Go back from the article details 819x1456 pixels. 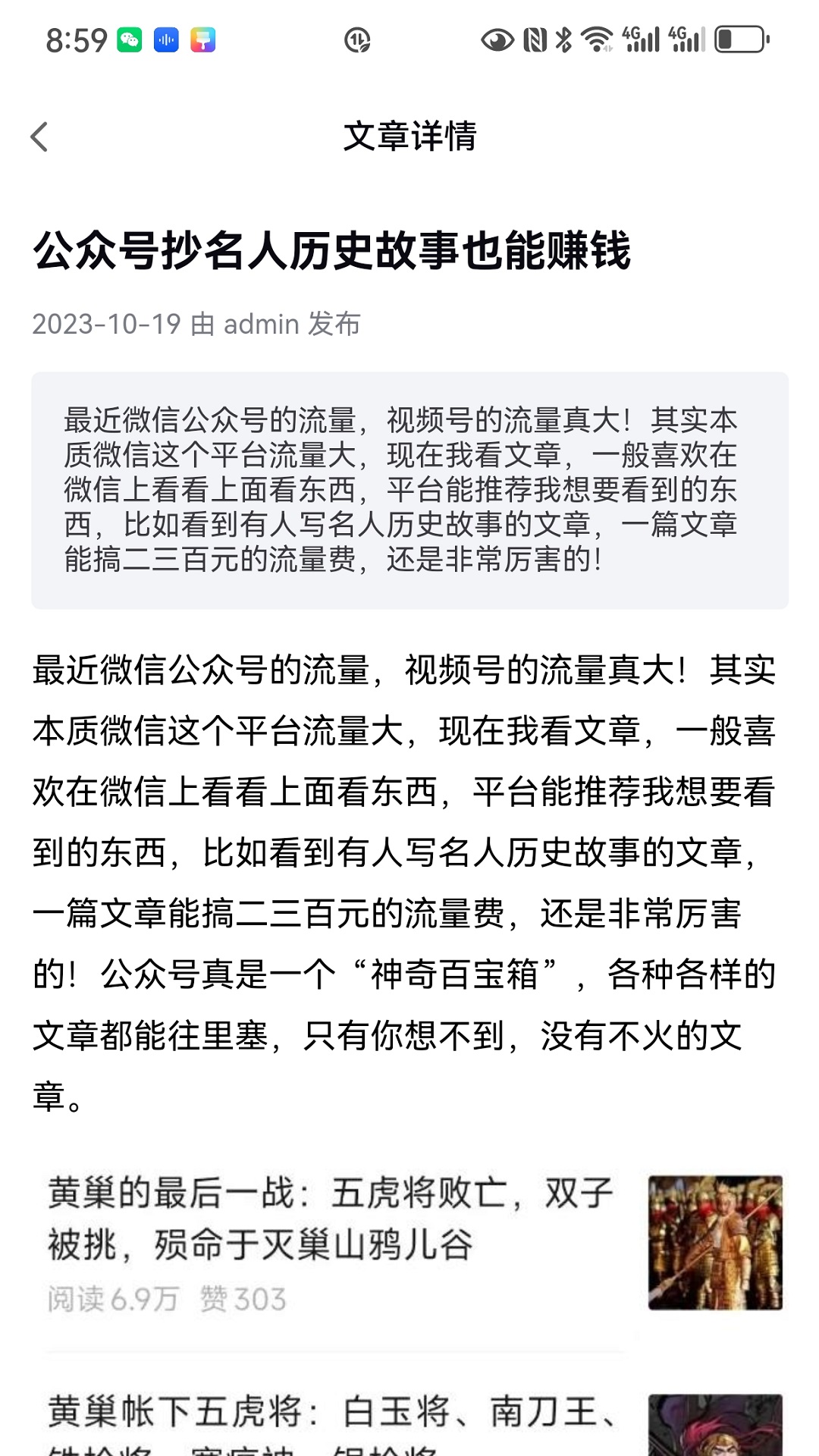[x=39, y=137]
